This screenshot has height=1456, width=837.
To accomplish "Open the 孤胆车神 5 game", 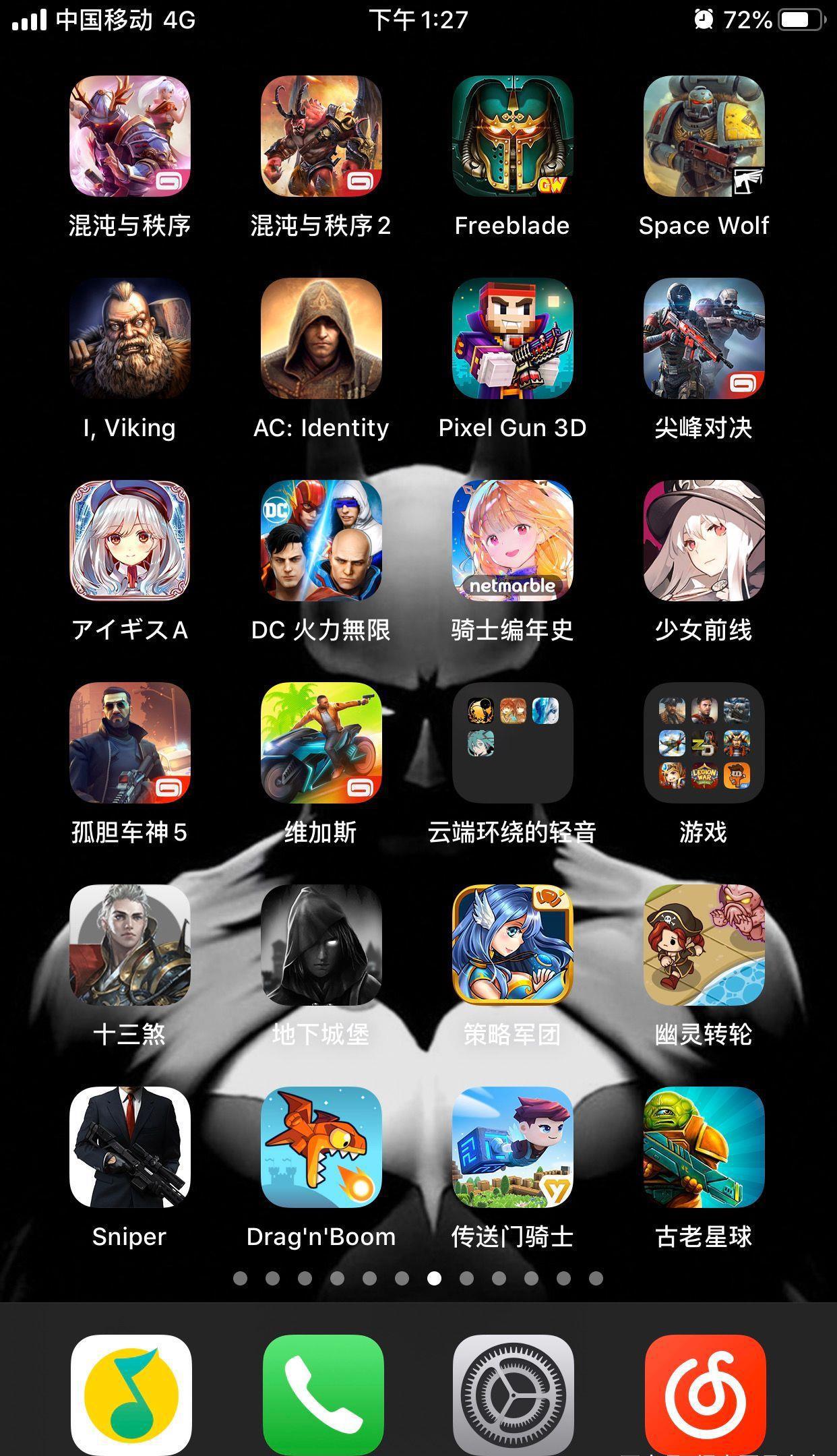I will click(x=129, y=743).
